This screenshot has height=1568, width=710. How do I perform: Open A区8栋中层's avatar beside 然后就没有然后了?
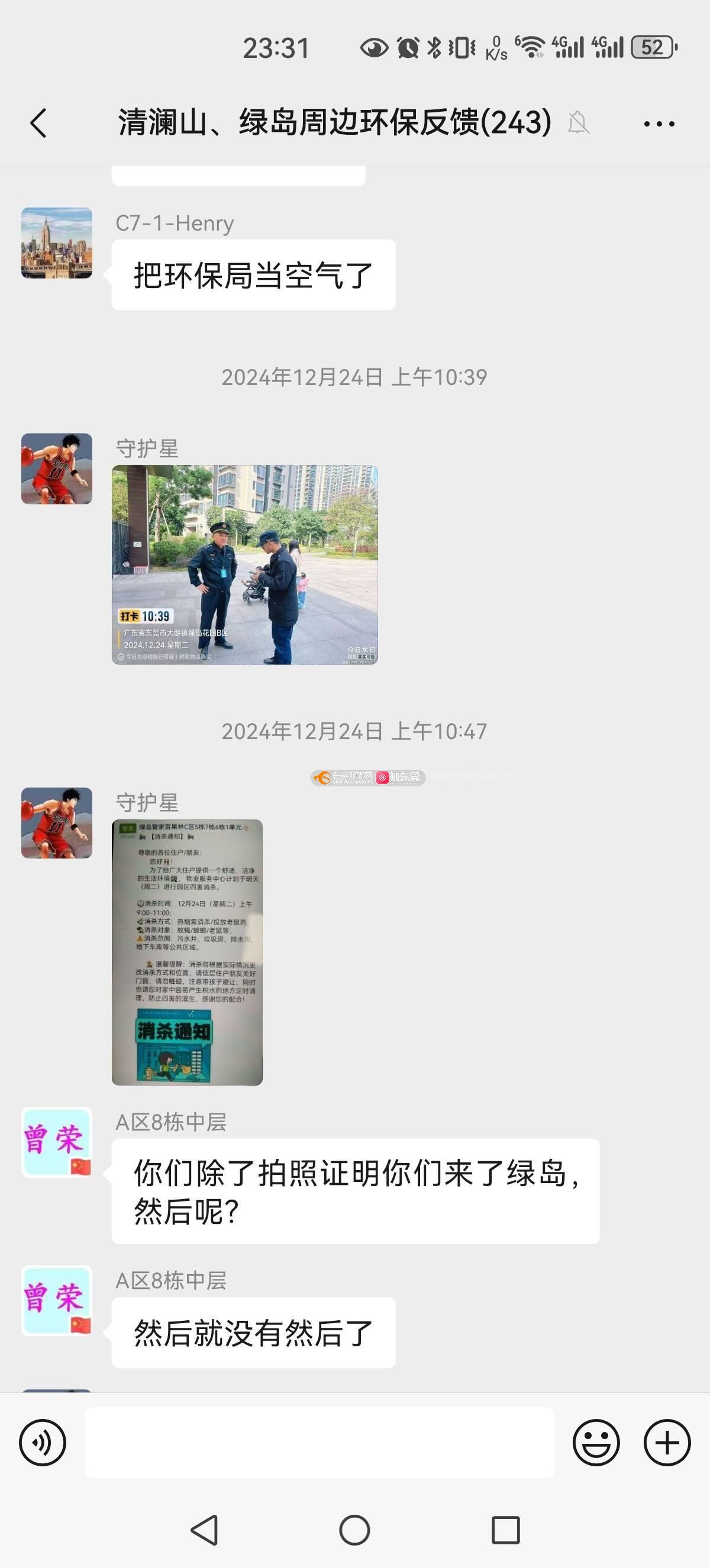(x=57, y=1301)
